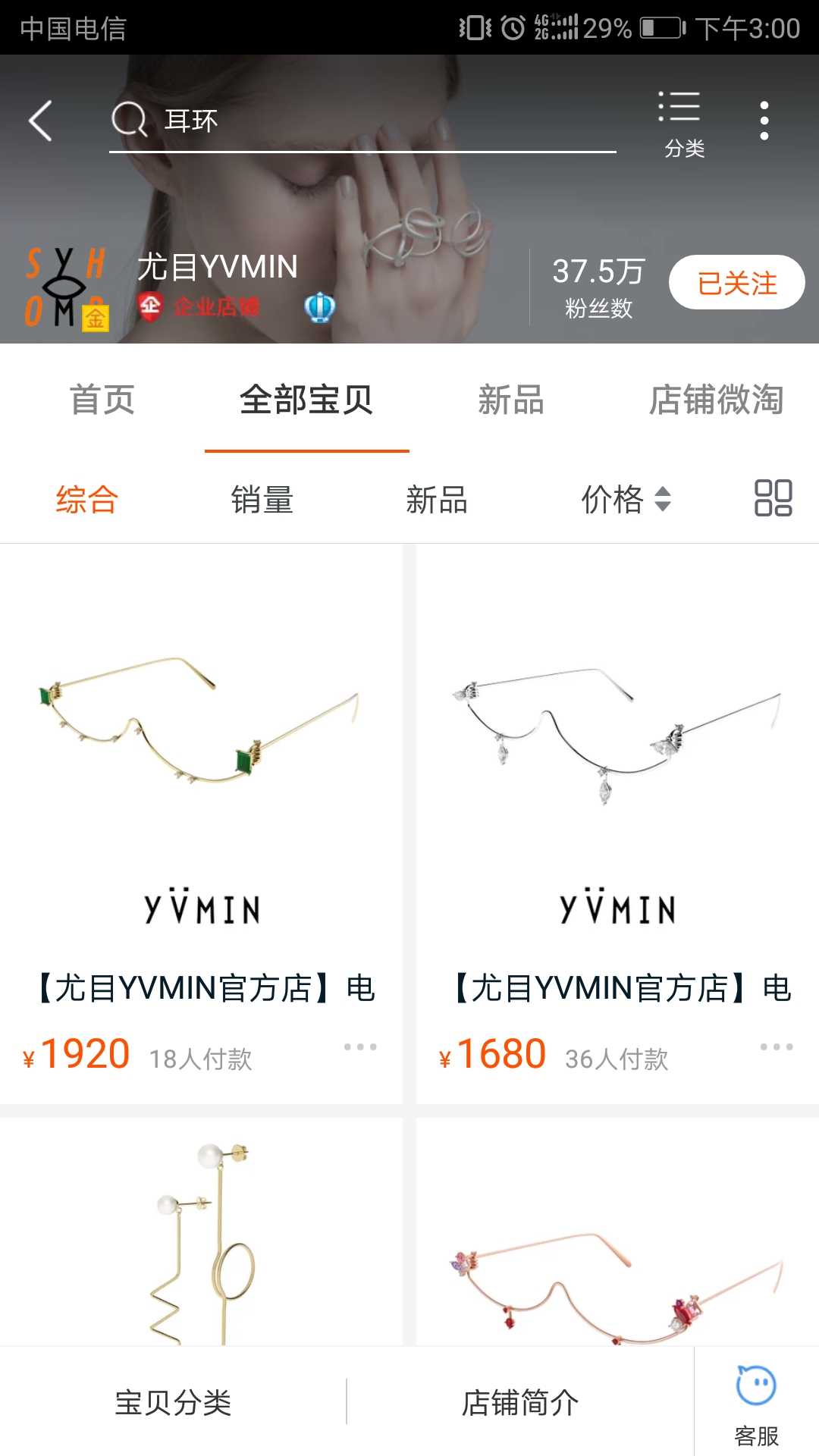Tap the magnifying glass search icon

130,119
